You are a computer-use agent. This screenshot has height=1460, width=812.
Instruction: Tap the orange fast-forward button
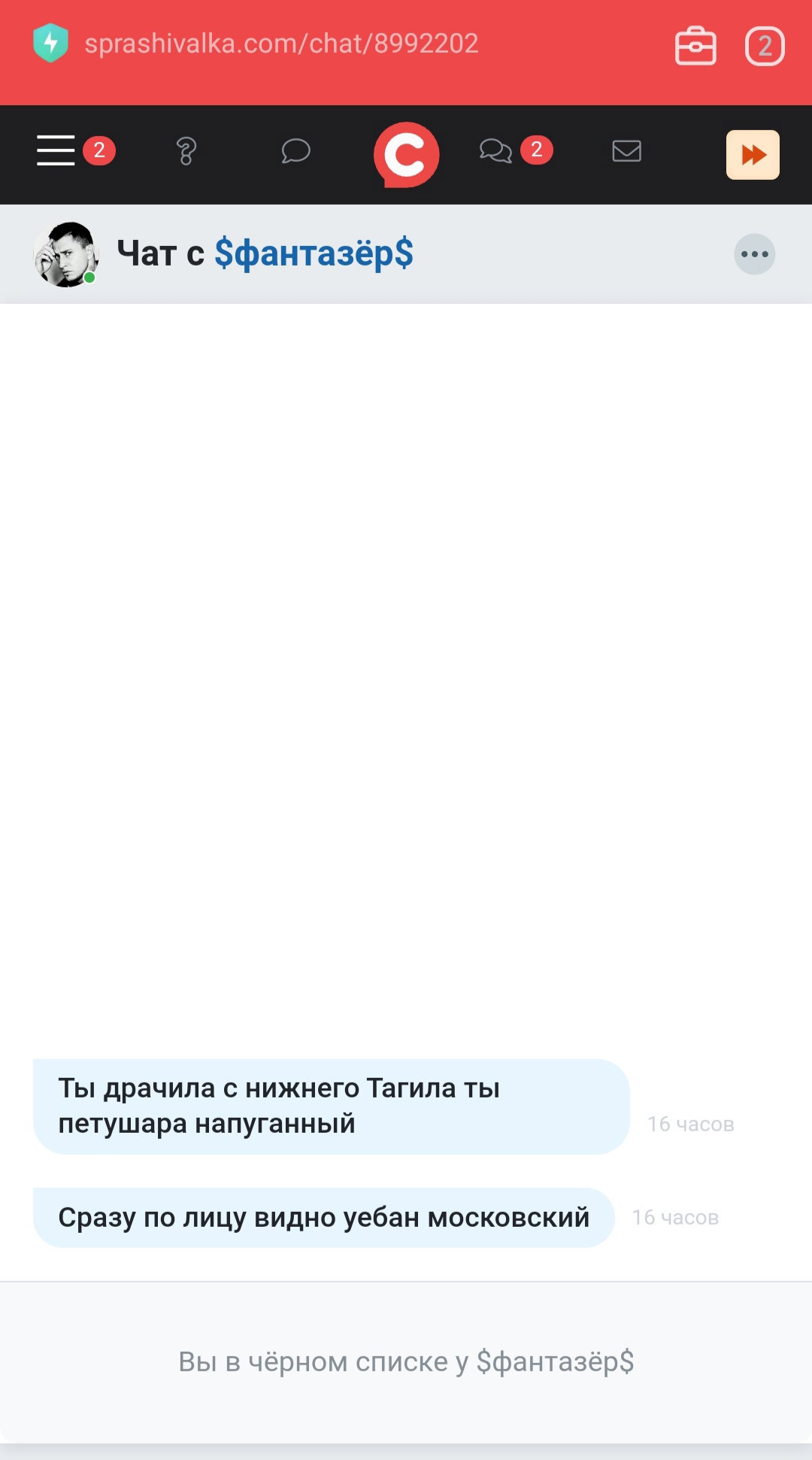(x=753, y=155)
